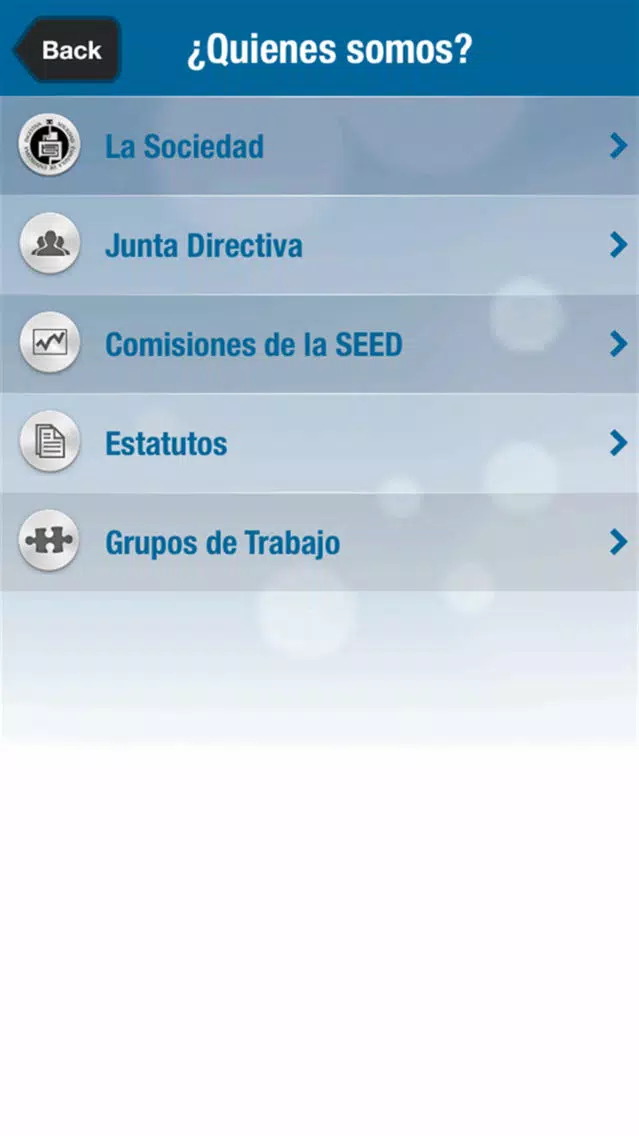Select Grupos de Trabajo
This screenshot has height=1136, width=639.
pos(320,542)
